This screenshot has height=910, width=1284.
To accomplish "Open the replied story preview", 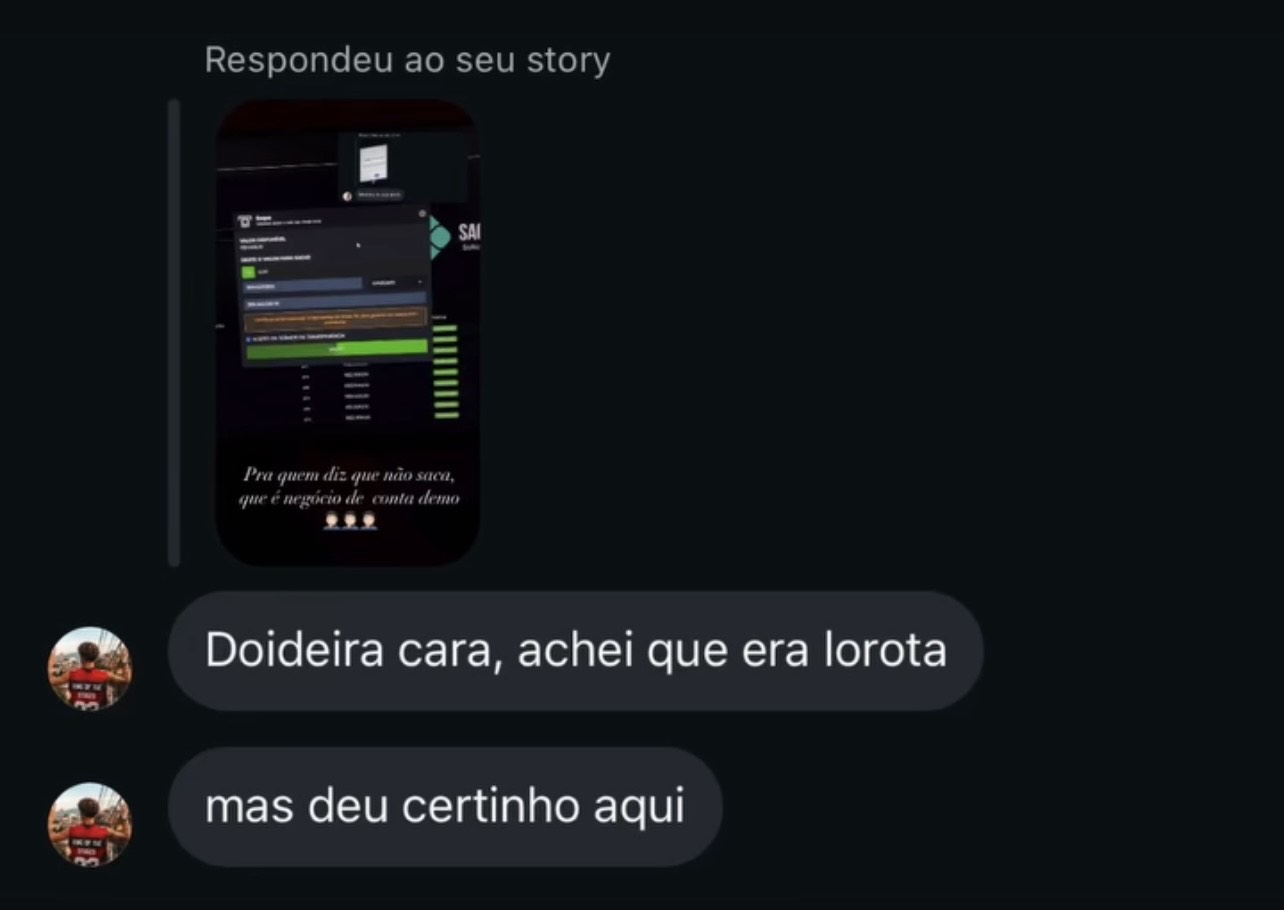I will click(347, 332).
